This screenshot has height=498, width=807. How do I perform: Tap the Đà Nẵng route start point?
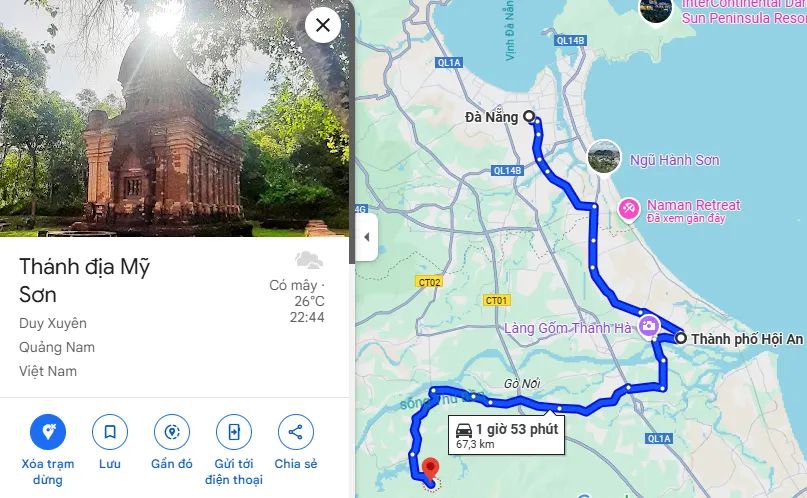click(529, 116)
